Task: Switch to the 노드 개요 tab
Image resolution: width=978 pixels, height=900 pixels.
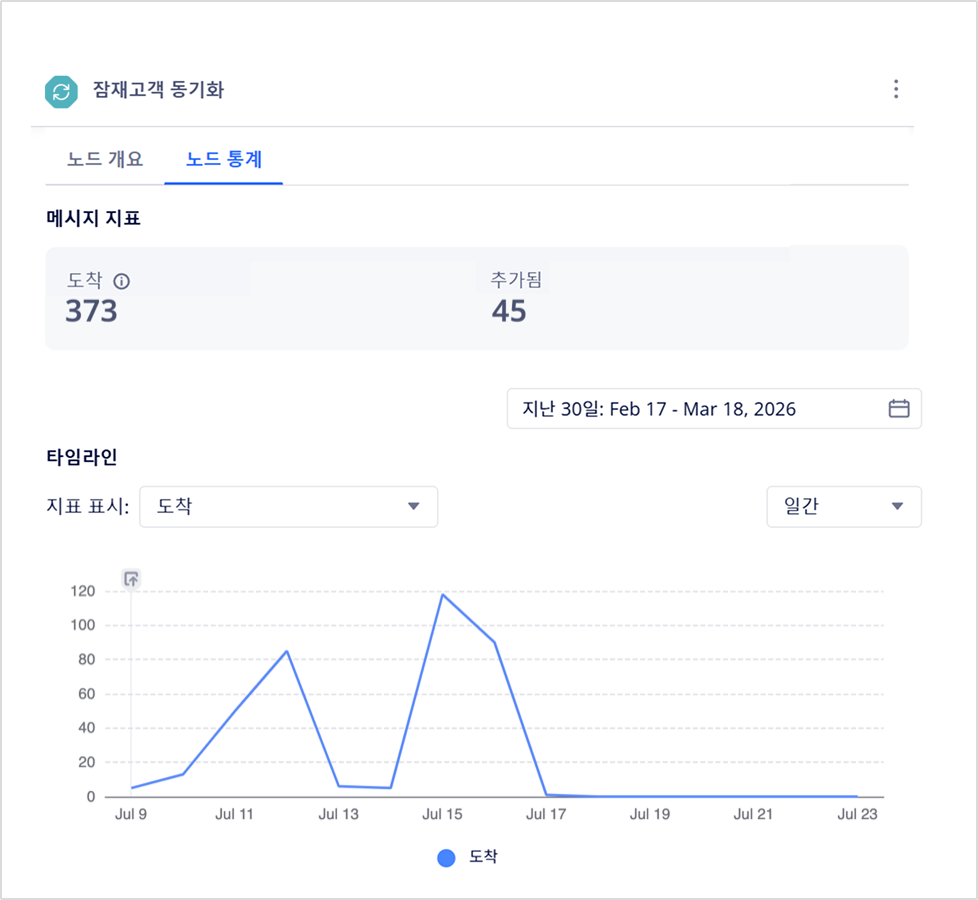Action: coord(105,159)
